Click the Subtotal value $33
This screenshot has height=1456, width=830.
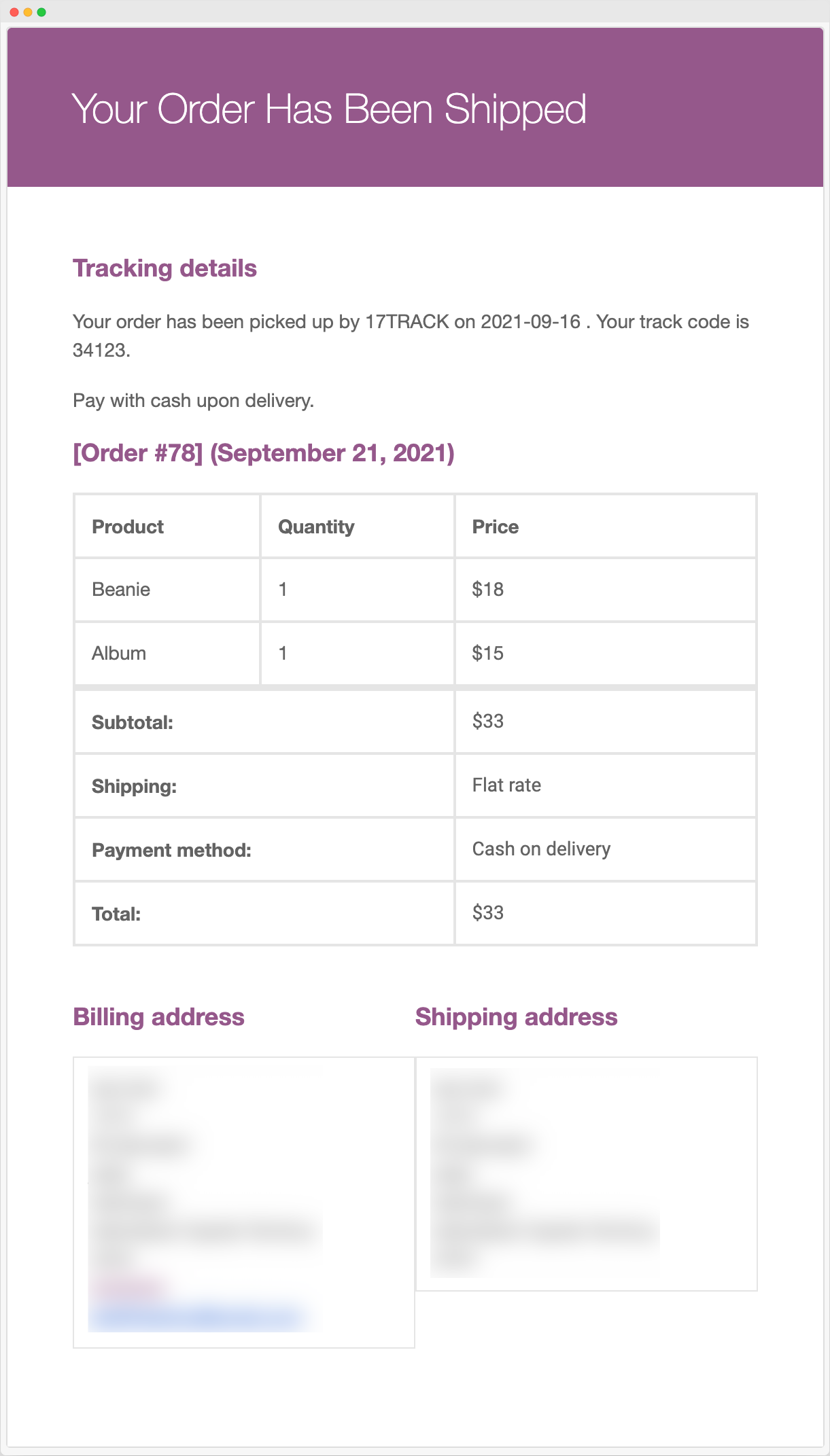click(x=488, y=721)
